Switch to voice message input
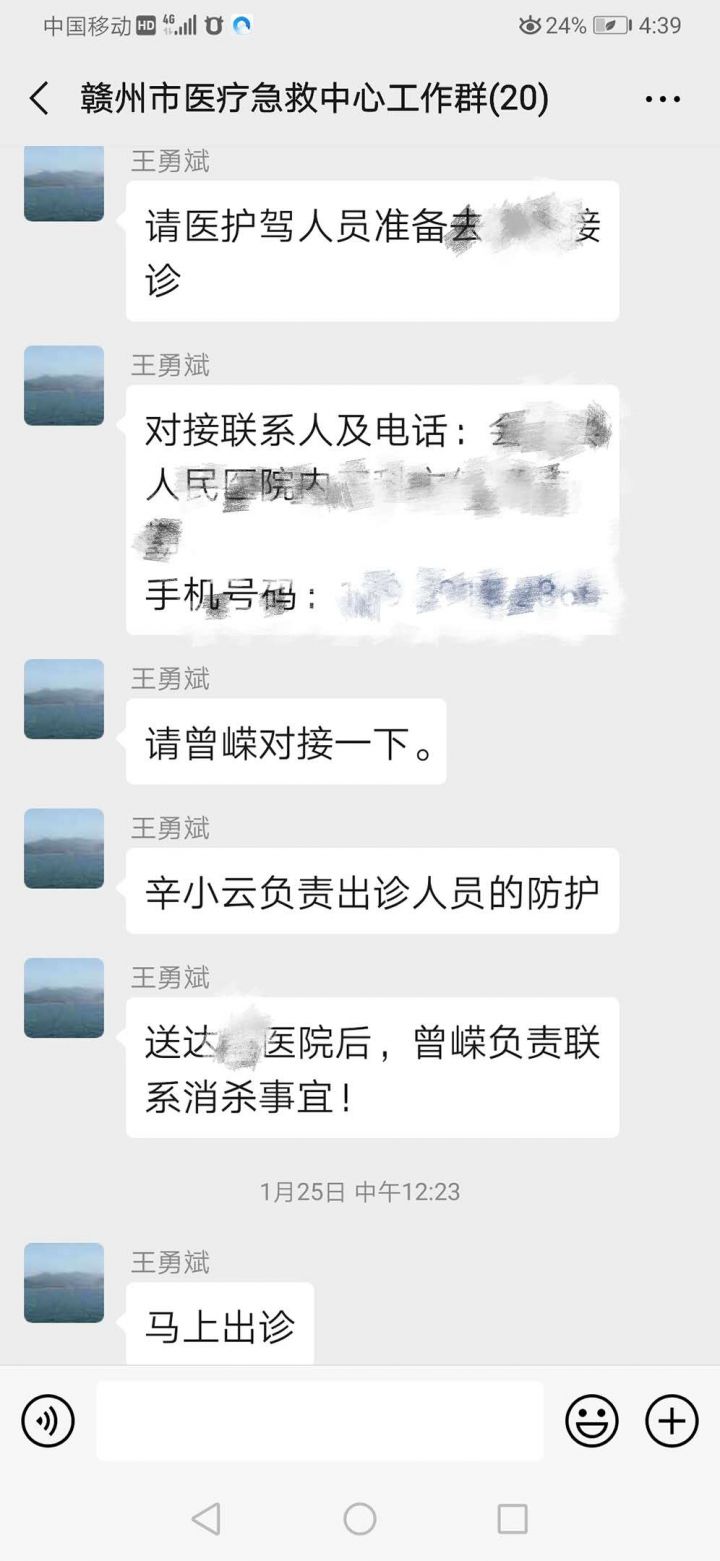 [x=48, y=1420]
